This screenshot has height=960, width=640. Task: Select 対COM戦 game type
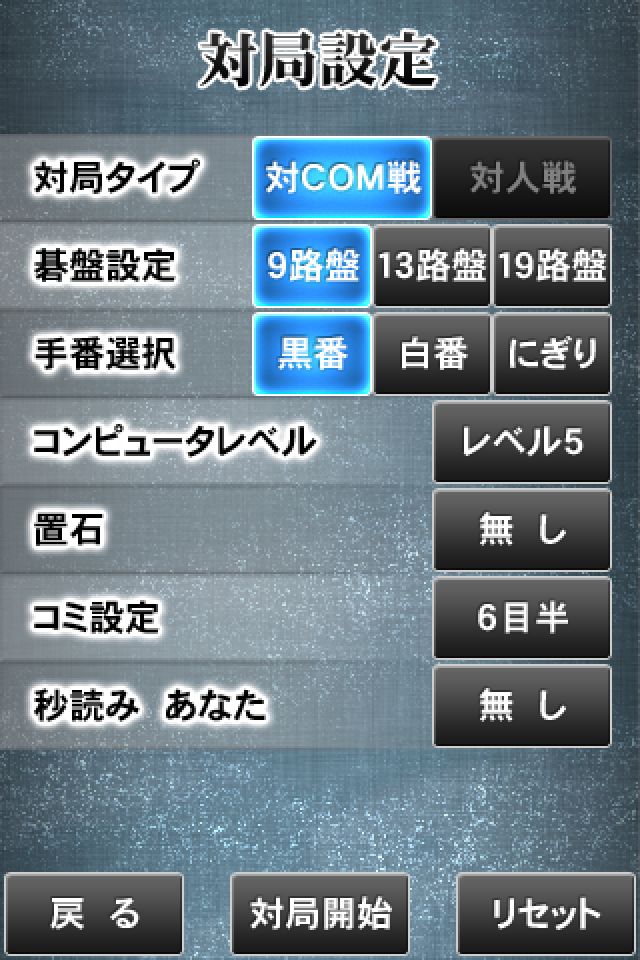(x=342, y=179)
